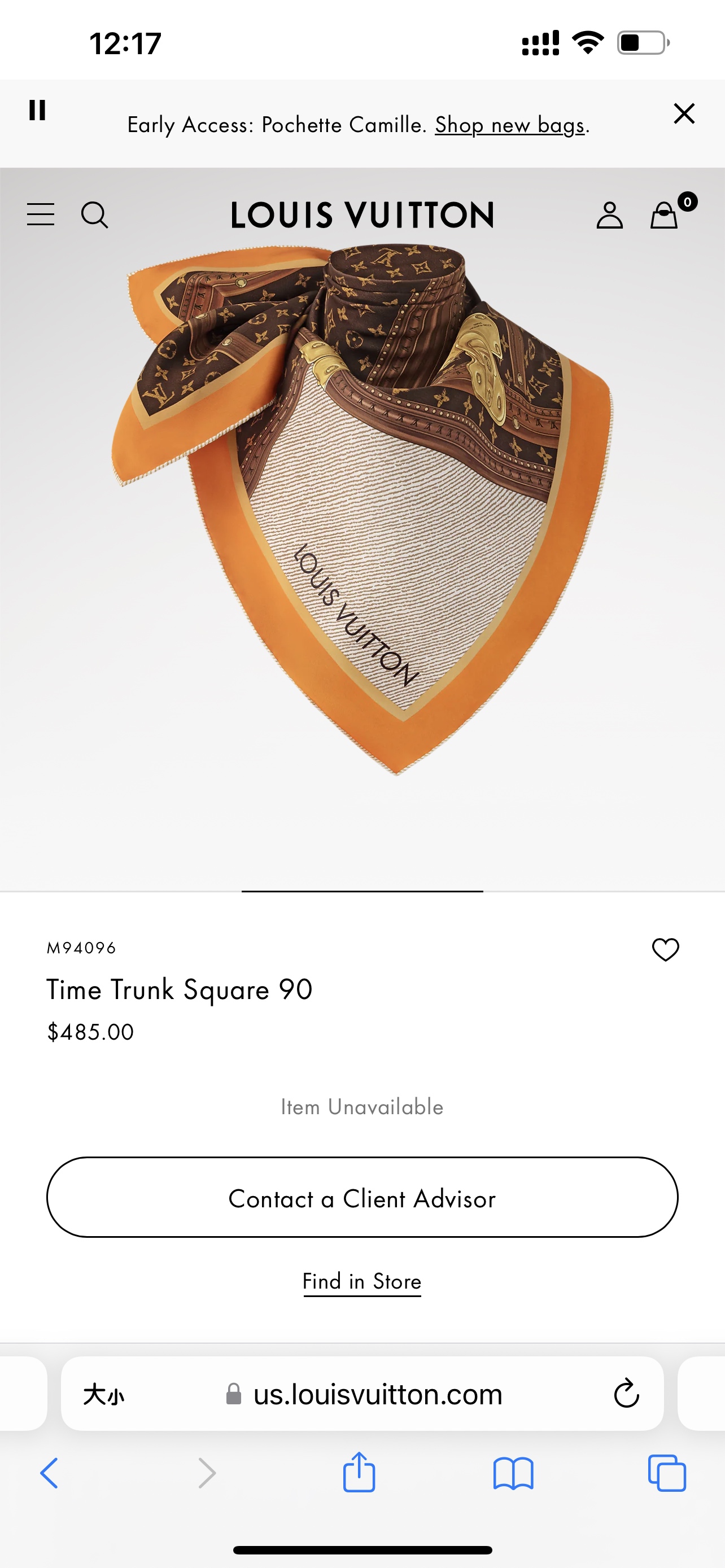Reload the us.louisvuitton.com page

pos(626,1394)
